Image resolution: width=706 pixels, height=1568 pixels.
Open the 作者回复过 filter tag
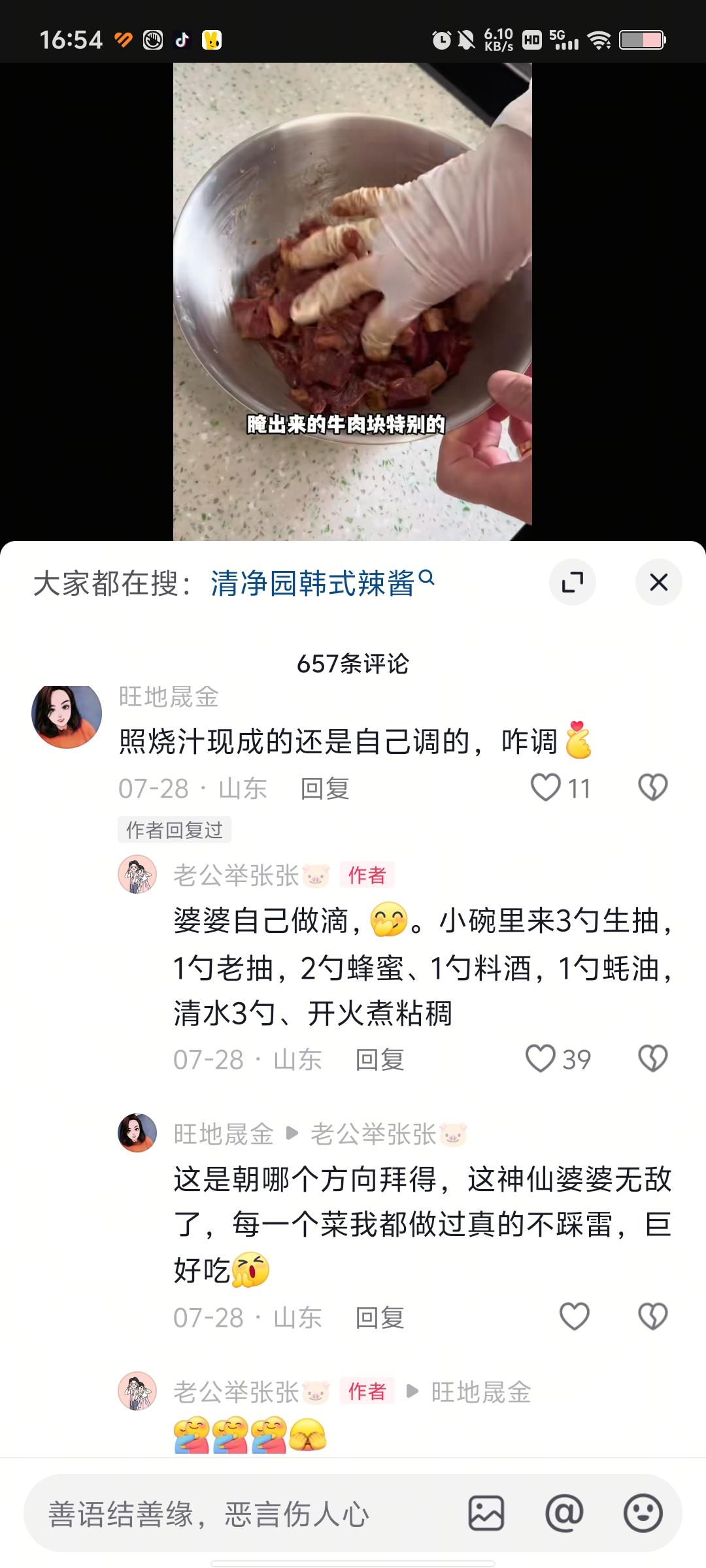point(173,830)
